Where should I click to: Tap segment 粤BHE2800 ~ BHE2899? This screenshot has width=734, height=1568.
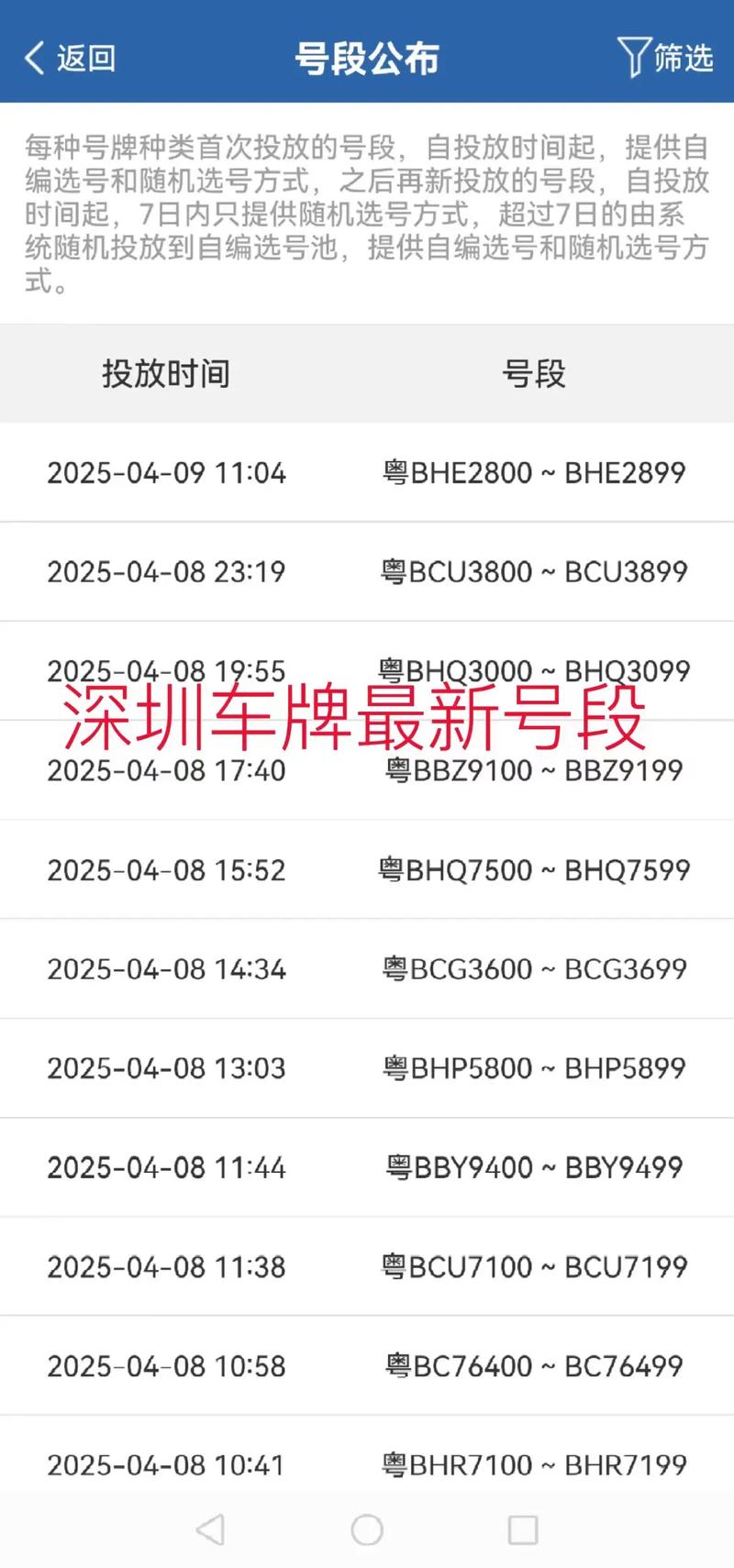(x=533, y=473)
